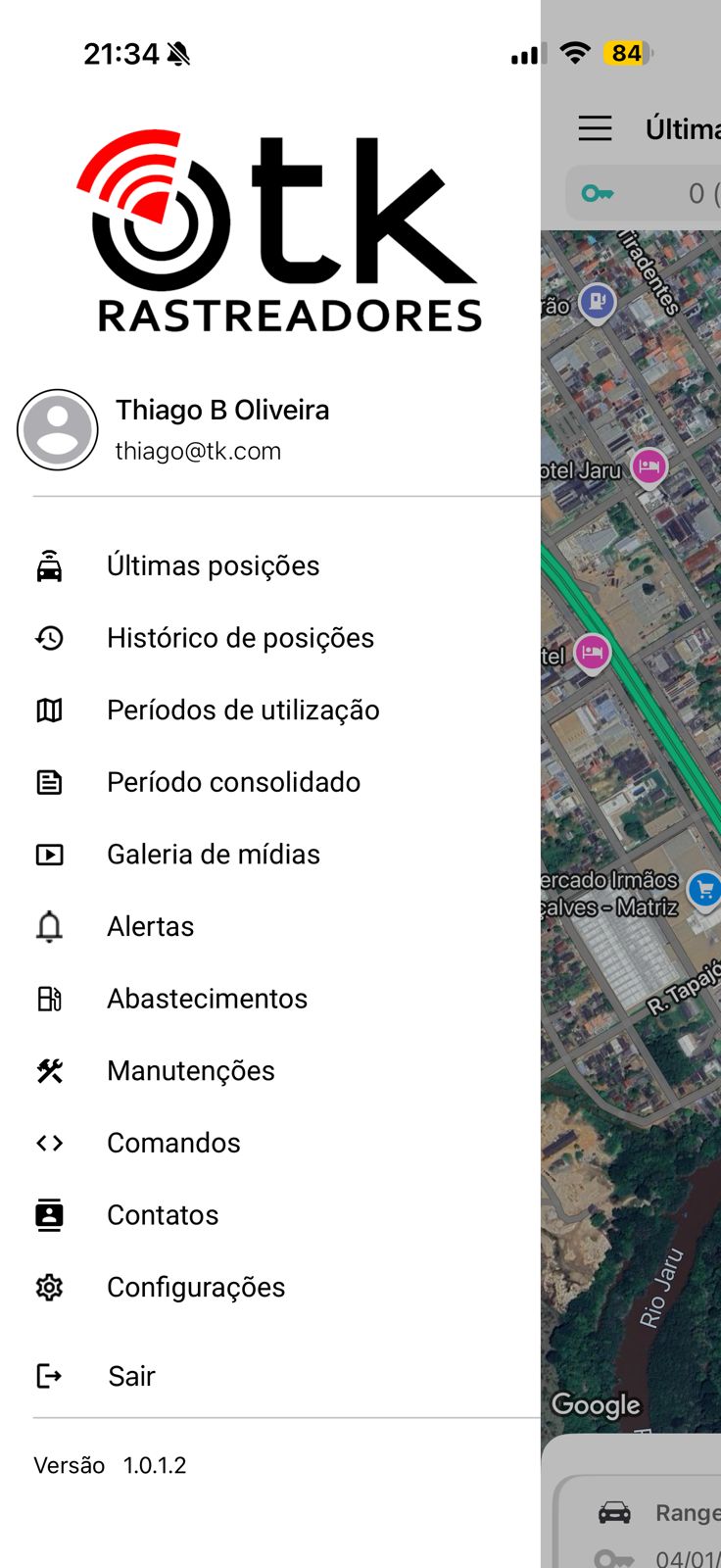
Task: Tap Thiago B Oliveira profile avatar
Action: tap(57, 429)
